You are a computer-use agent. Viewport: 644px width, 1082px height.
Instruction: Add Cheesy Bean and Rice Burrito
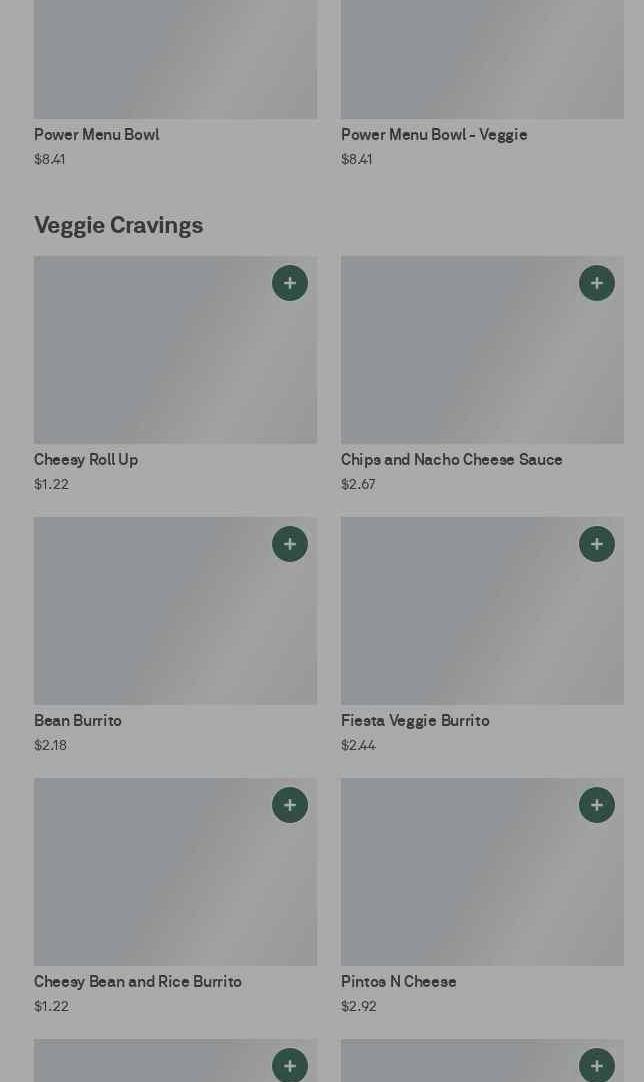pyautogui.click(x=290, y=805)
